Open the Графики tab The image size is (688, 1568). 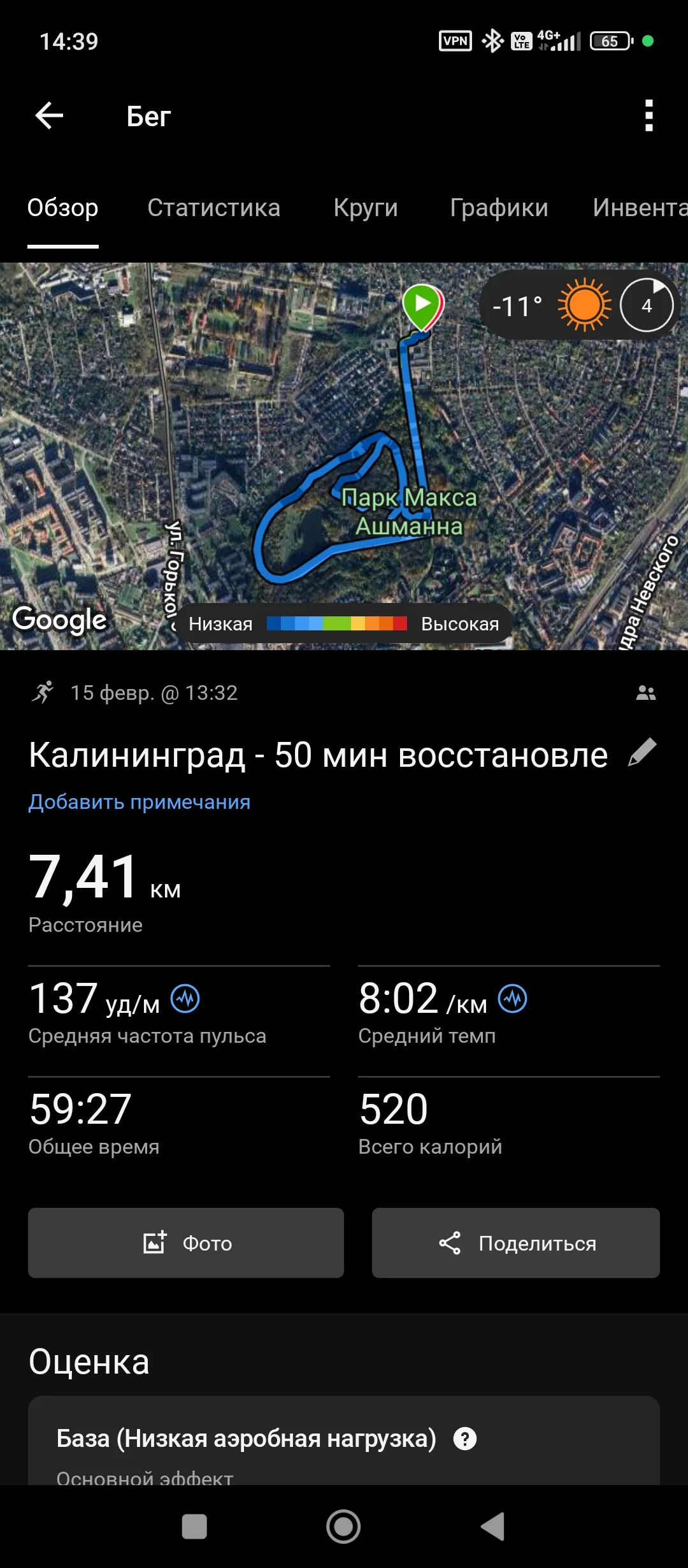pyautogui.click(x=499, y=207)
